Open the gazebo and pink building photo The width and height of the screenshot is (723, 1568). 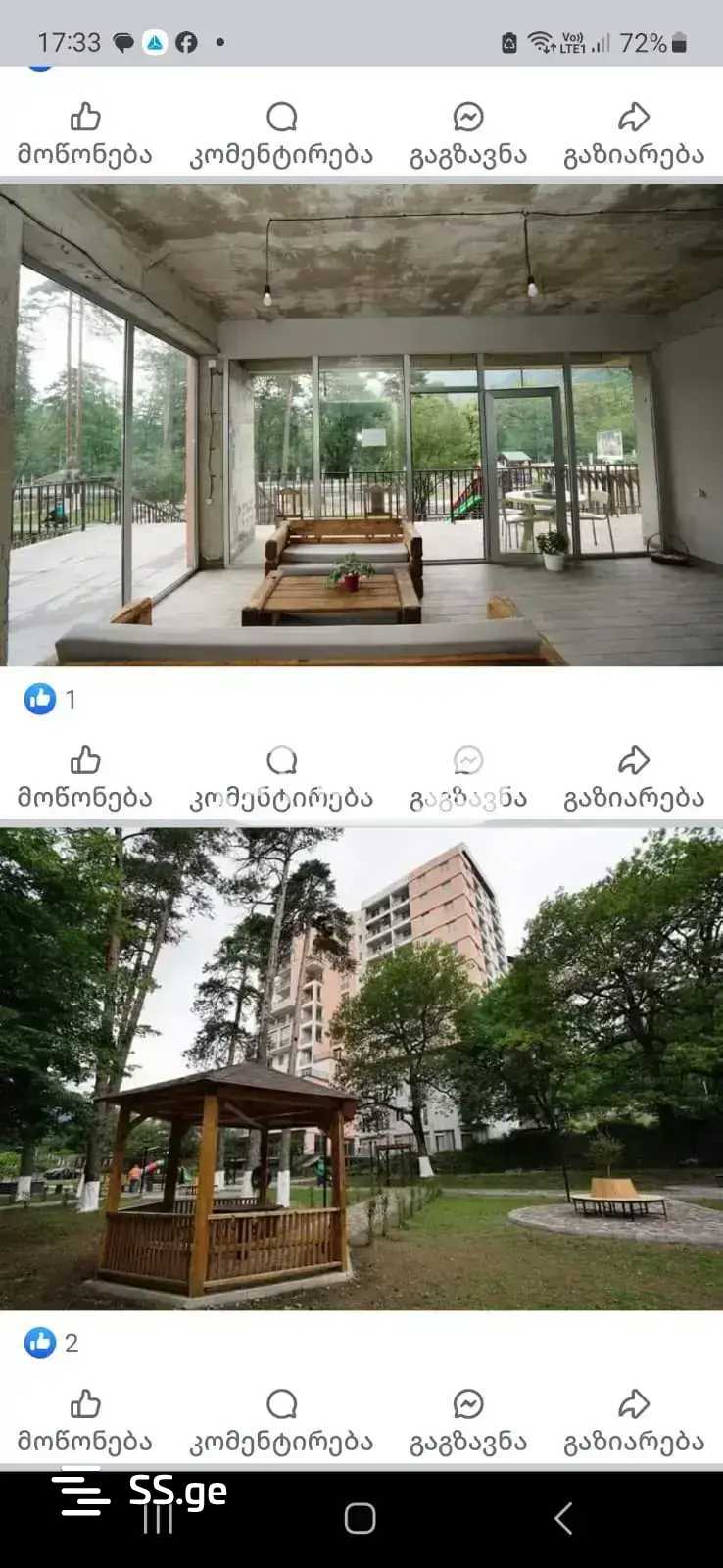click(x=361, y=1068)
